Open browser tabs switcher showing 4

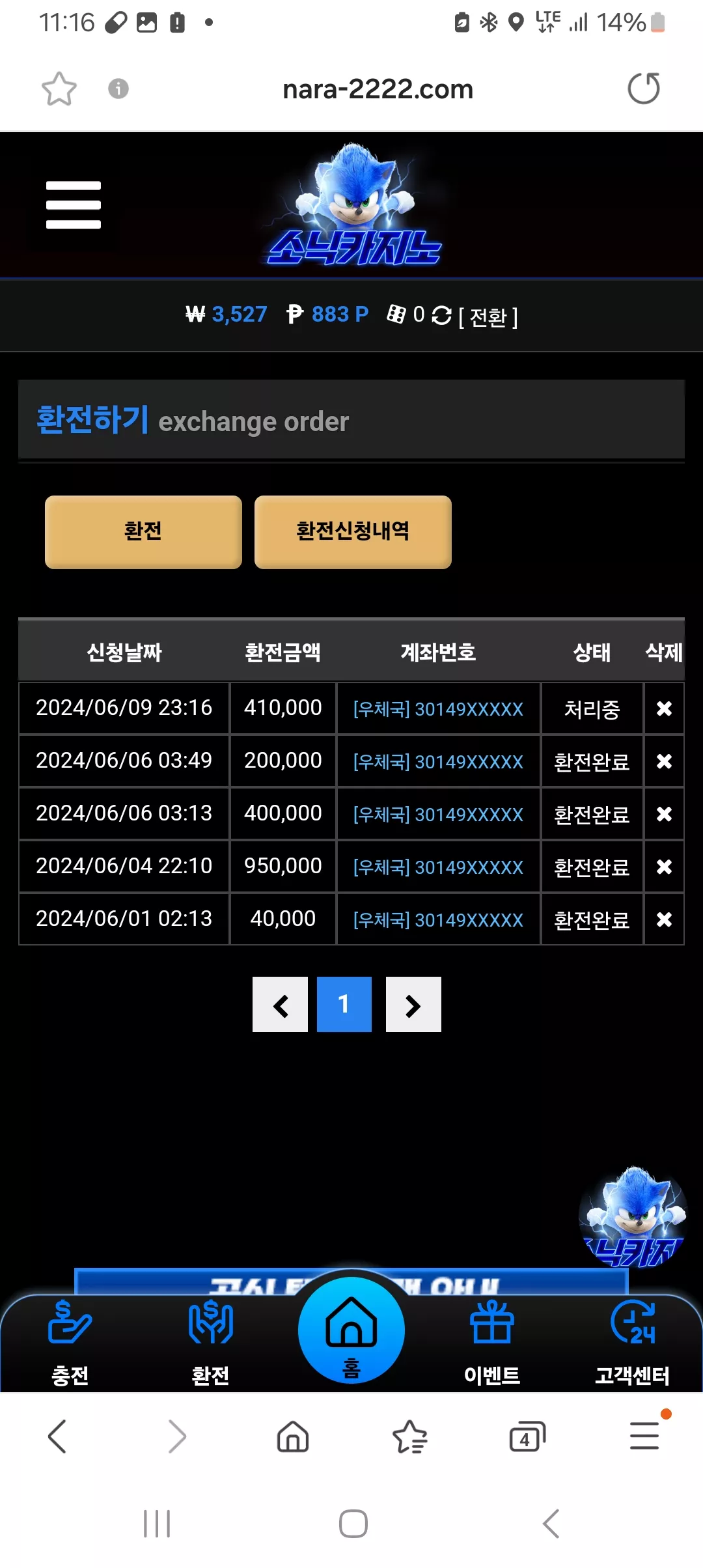click(x=527, y=1436)
